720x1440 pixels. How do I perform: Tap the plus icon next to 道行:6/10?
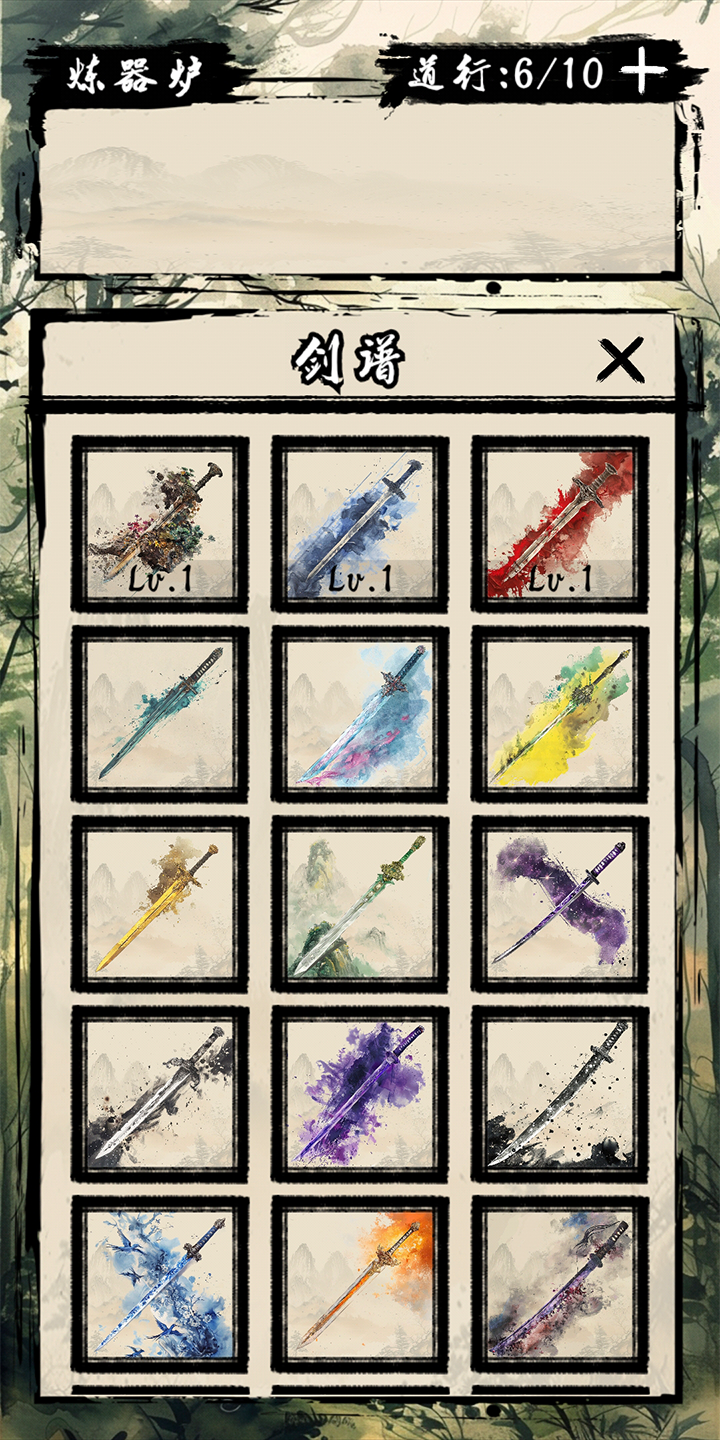[x=644, y=71]
